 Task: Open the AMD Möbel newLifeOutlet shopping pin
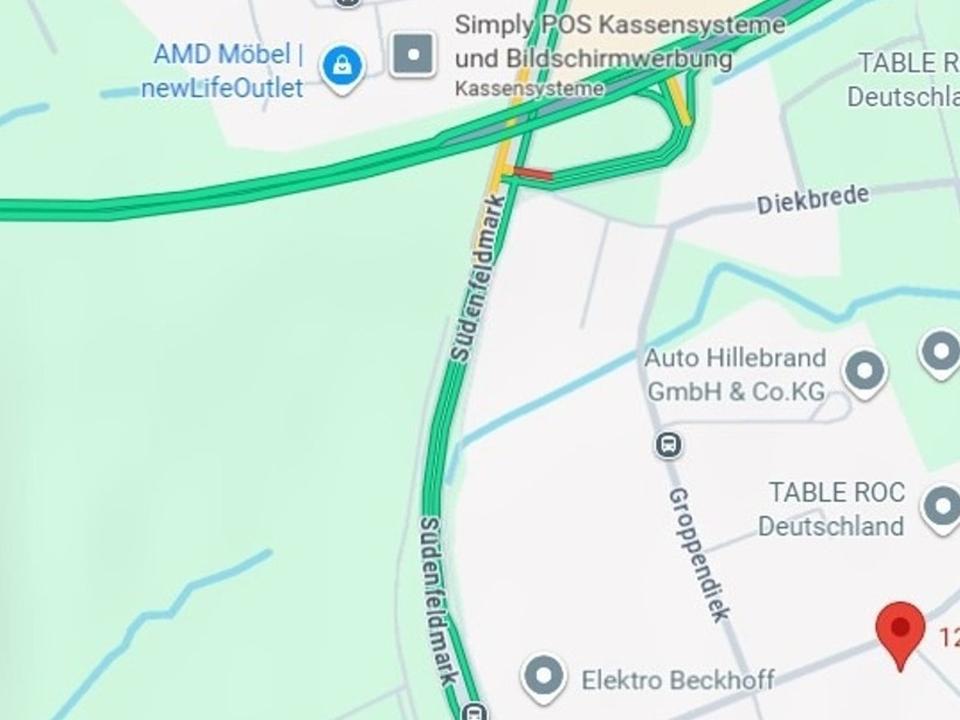(342, 66)
